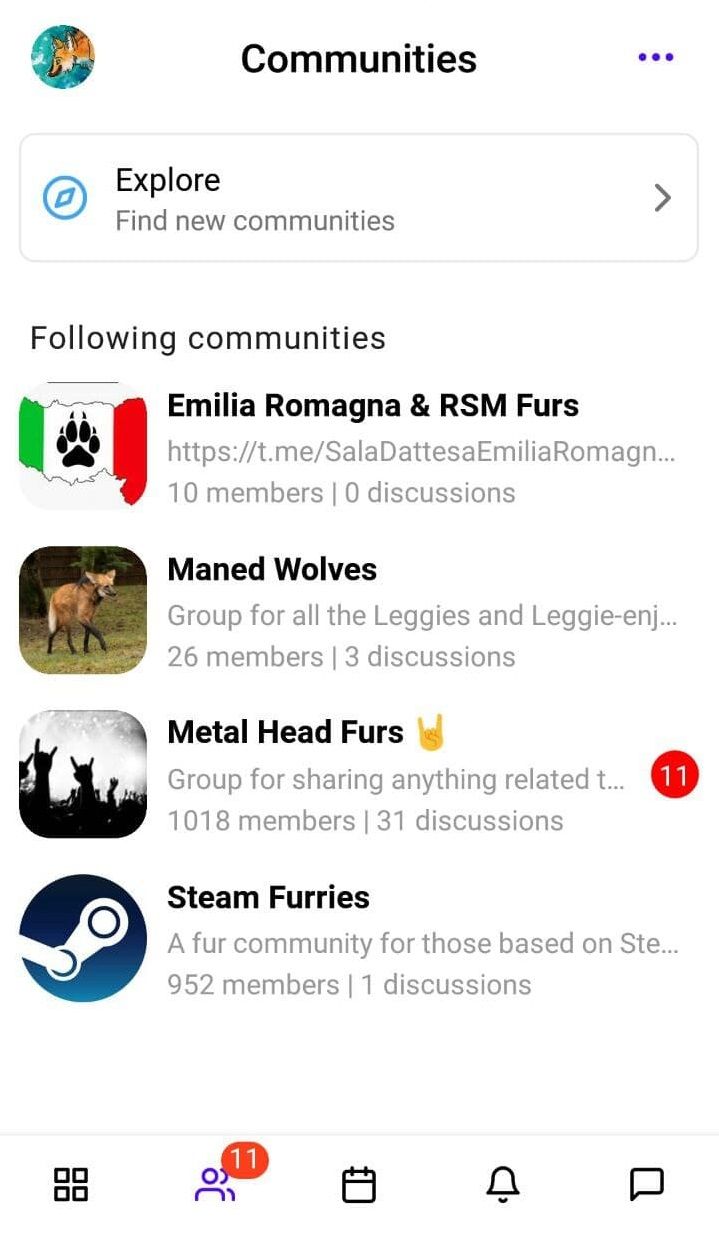
Task: Open the notifications bell tab
Action: (503, 1185)
